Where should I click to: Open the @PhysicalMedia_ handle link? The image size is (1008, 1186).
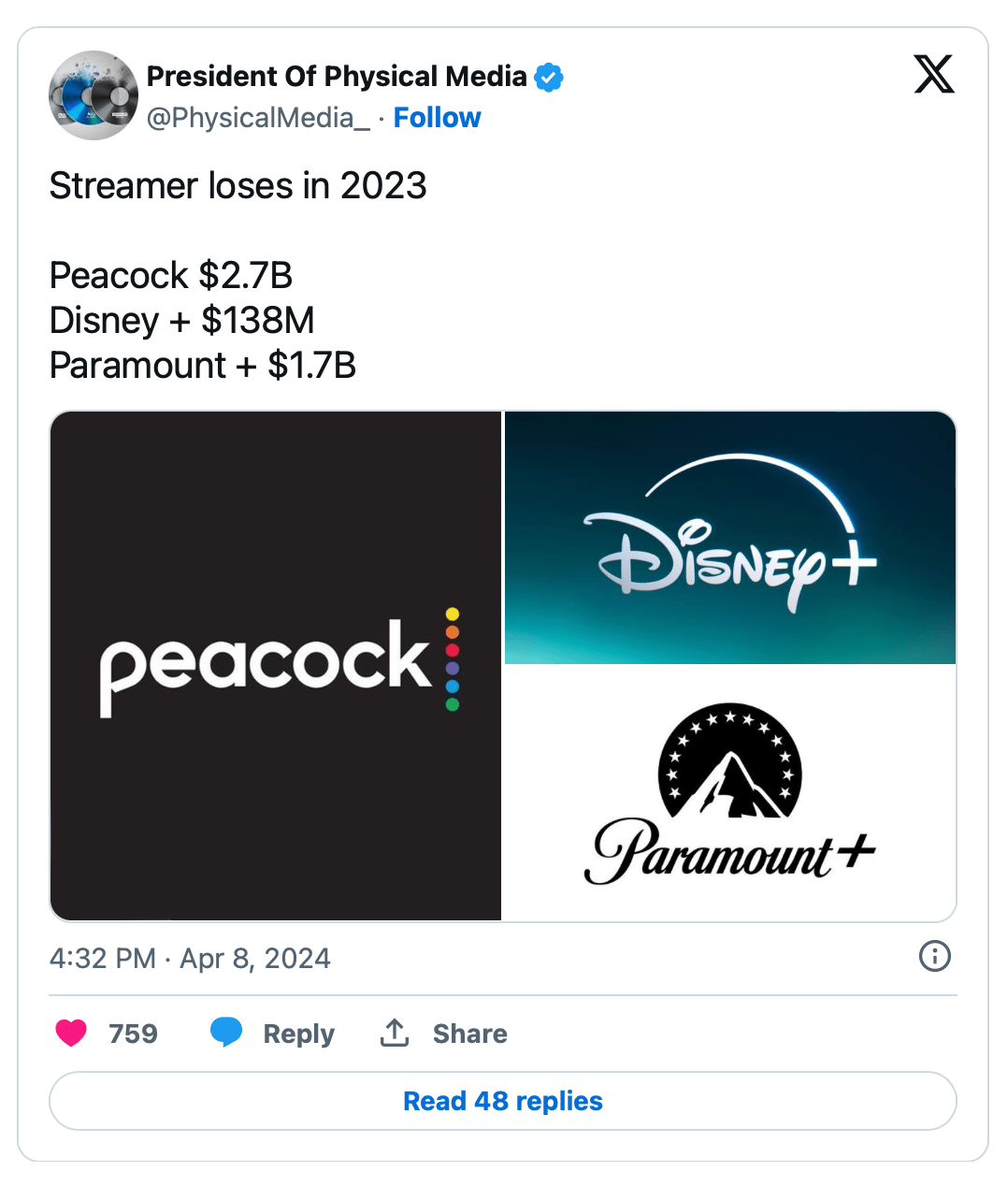pyautogui.click(x=258, y=118)
